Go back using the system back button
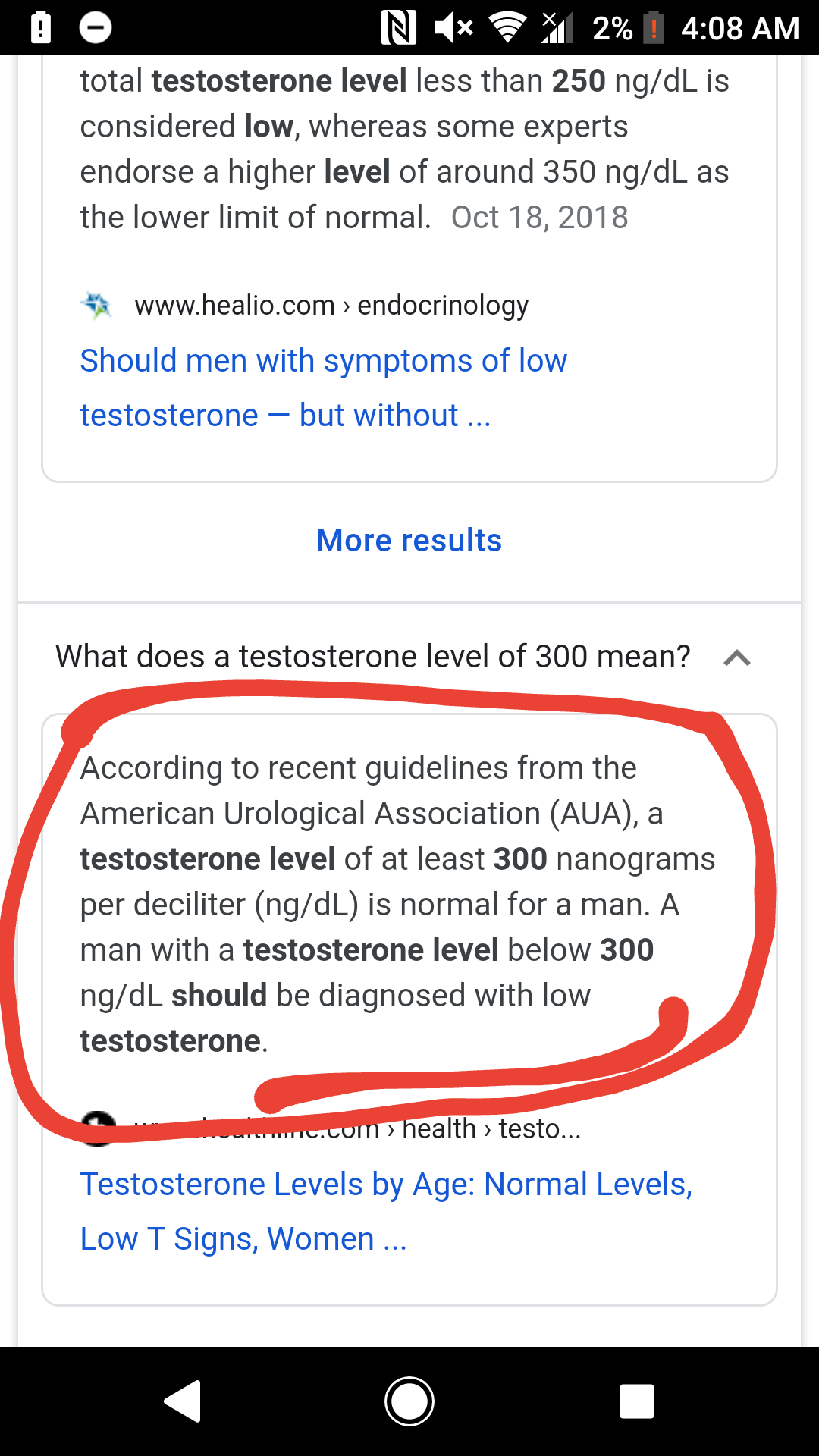The image size is (819, 1456). tap(183, 1401)
